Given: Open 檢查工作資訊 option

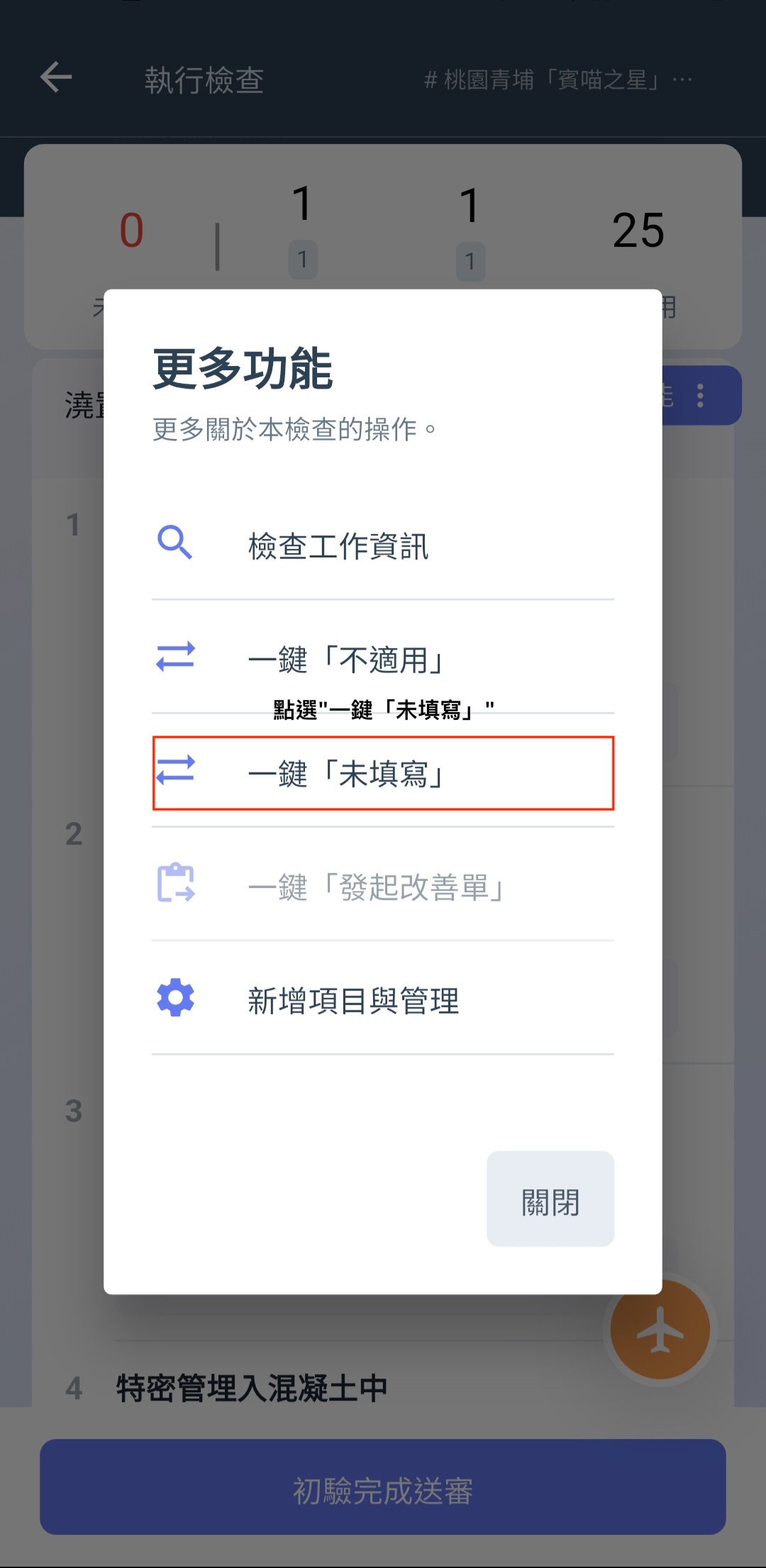Looking at the screenshot, I should click(x=338, y=546).
